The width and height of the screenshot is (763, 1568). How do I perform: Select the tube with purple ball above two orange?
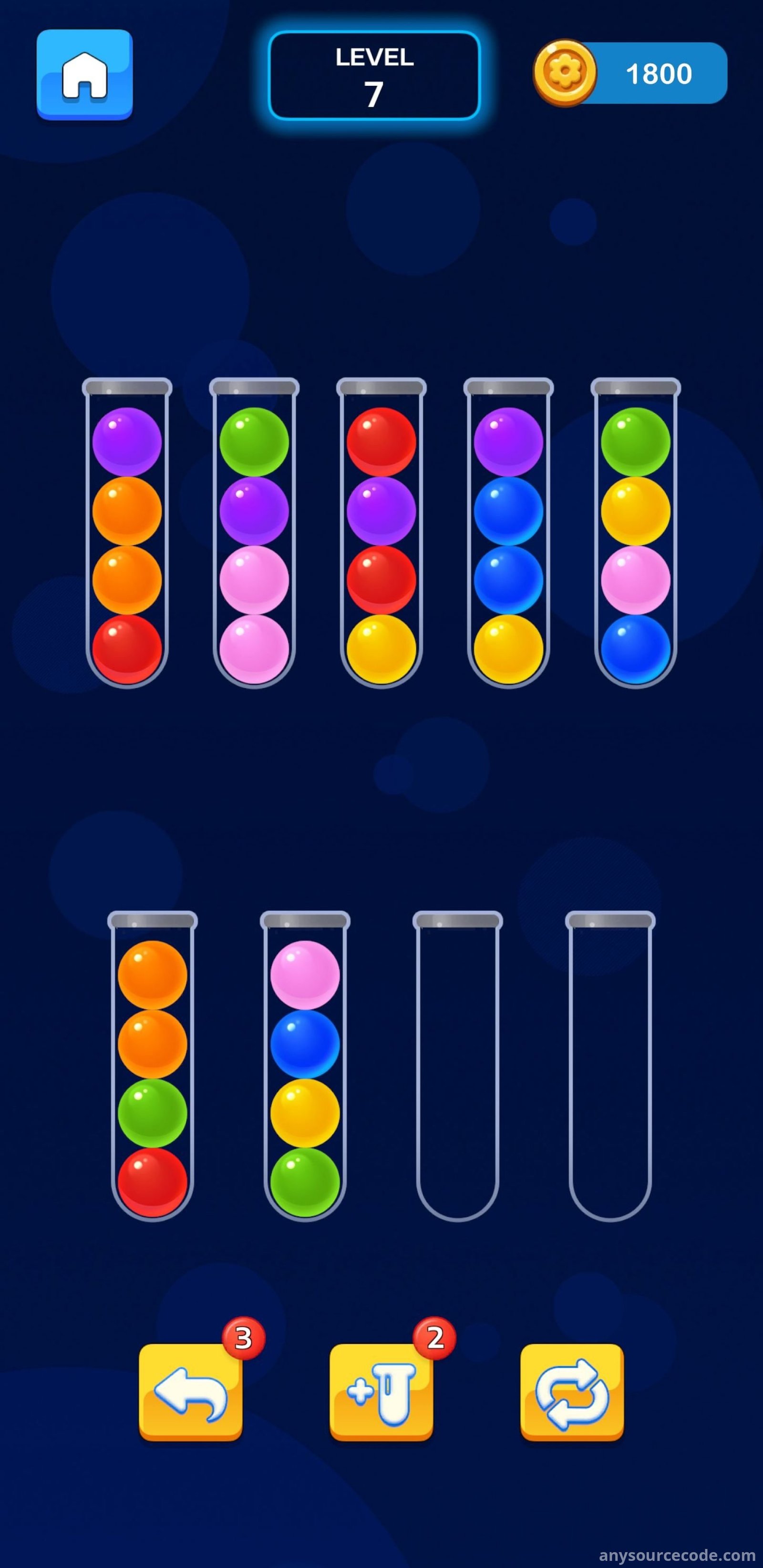[x=127, y=533]
